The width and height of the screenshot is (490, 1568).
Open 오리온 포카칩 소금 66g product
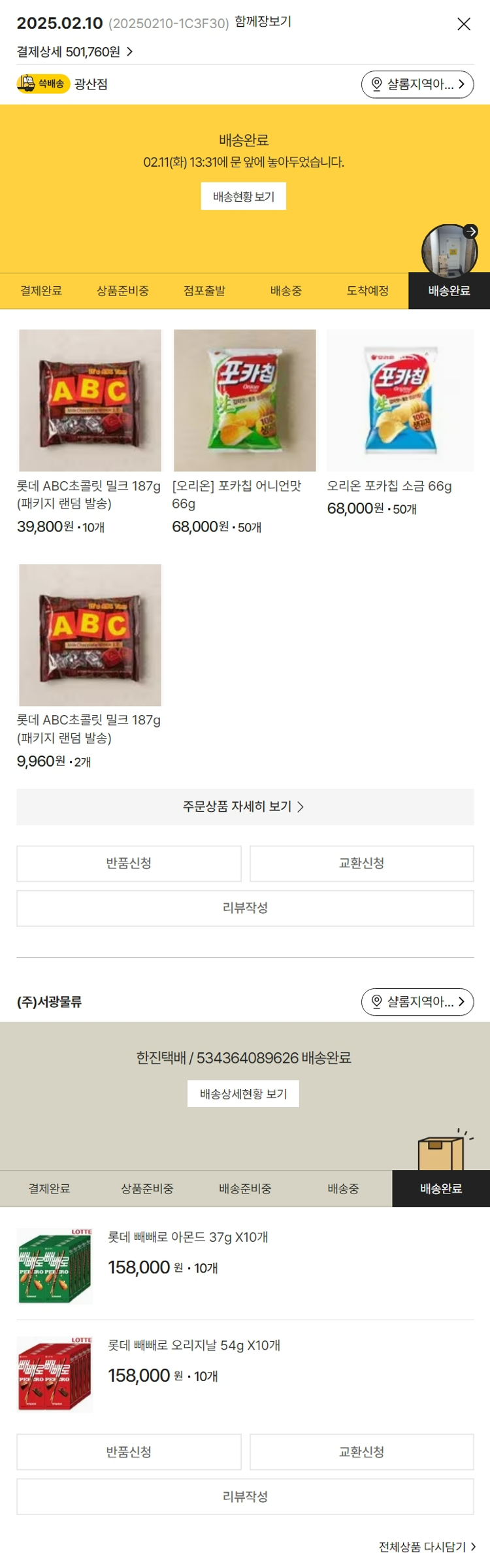click(400, 400)
